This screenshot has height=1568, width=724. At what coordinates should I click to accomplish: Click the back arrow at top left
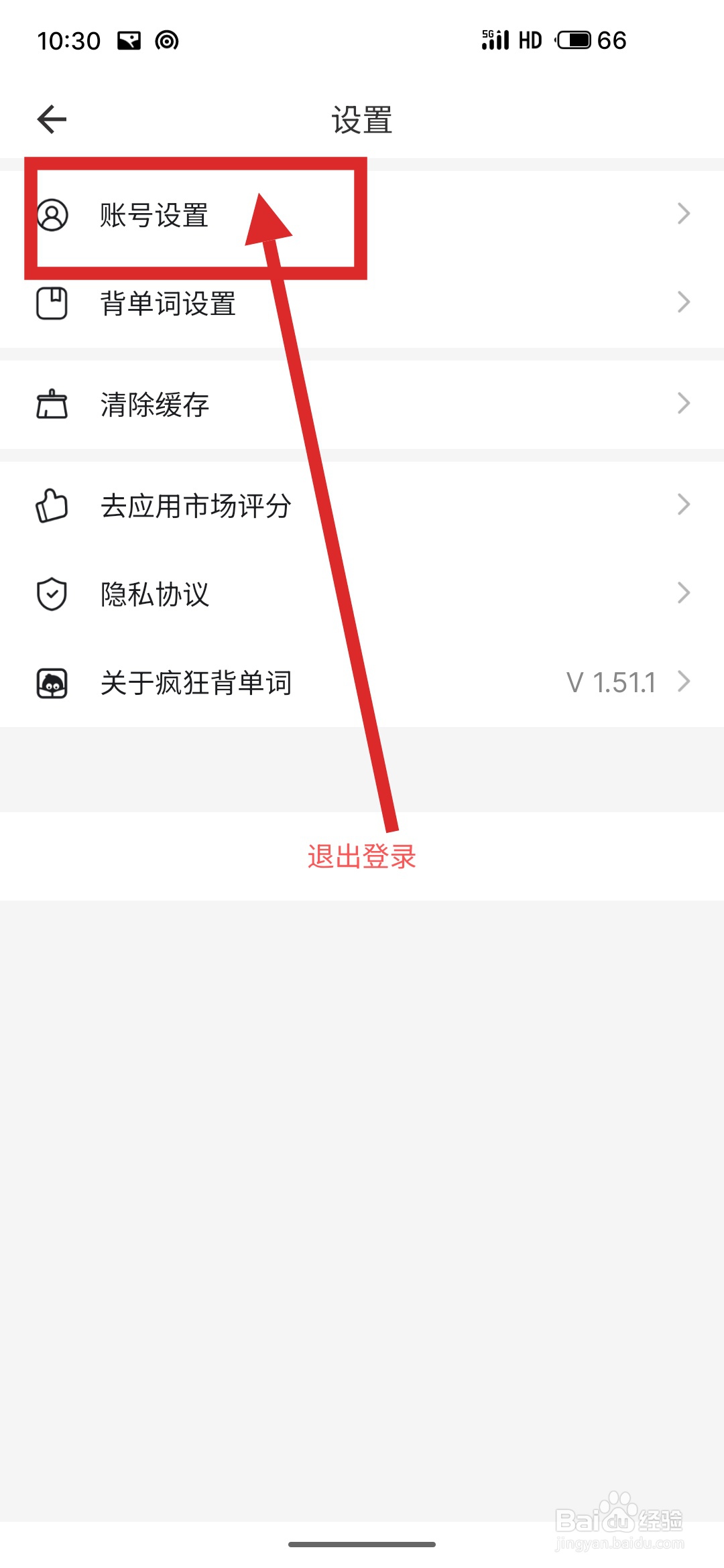[50, 119]
